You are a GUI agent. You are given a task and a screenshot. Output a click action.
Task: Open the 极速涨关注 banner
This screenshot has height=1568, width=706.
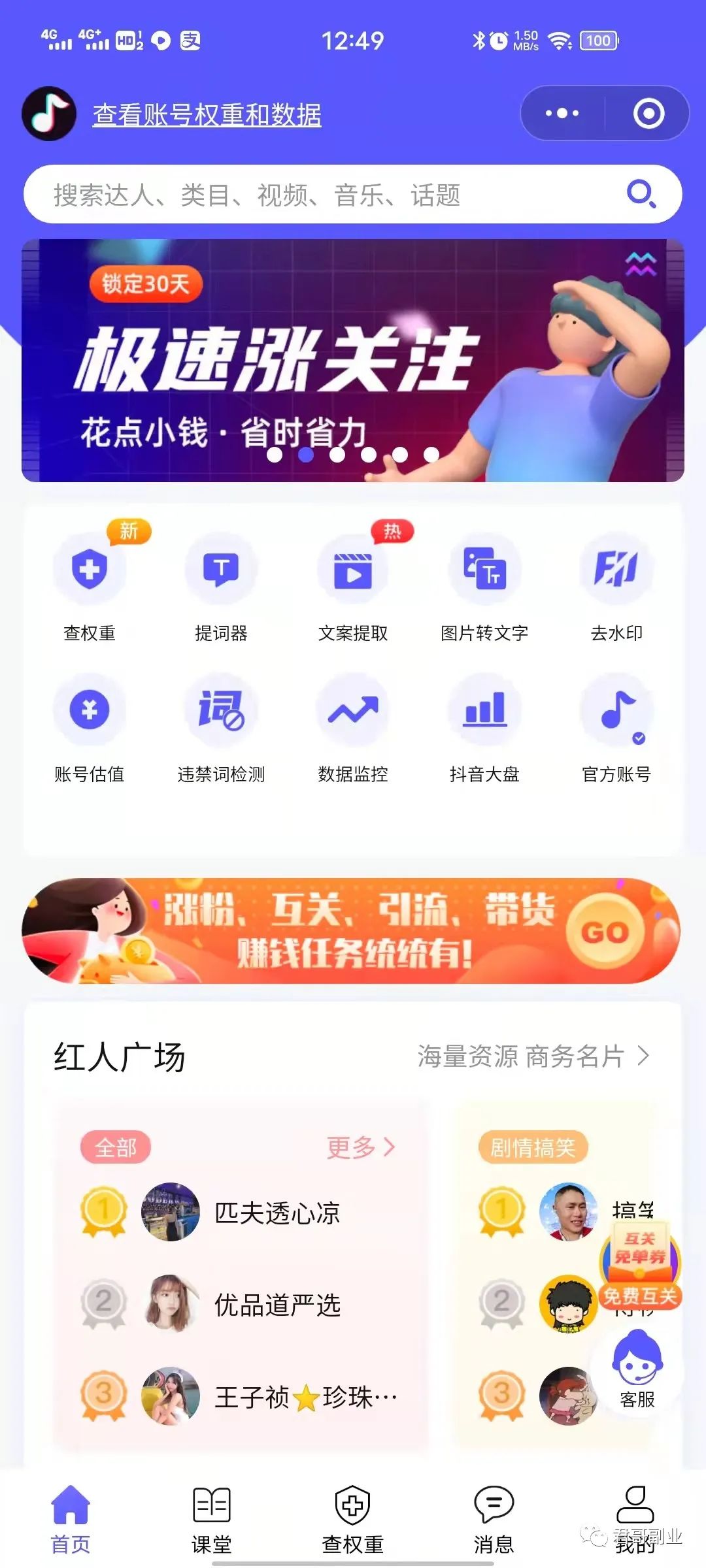pyautogui.click(x=353, y=361)
